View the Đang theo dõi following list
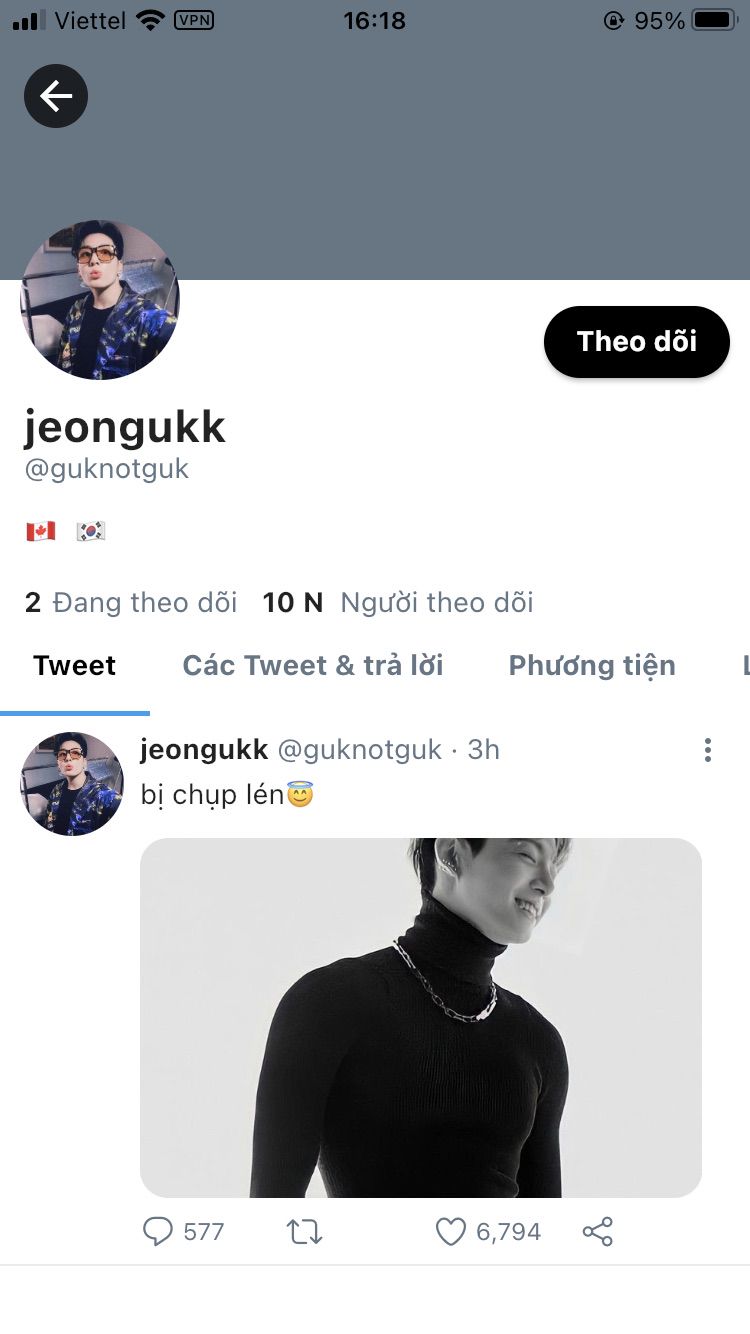 [131, 602]
